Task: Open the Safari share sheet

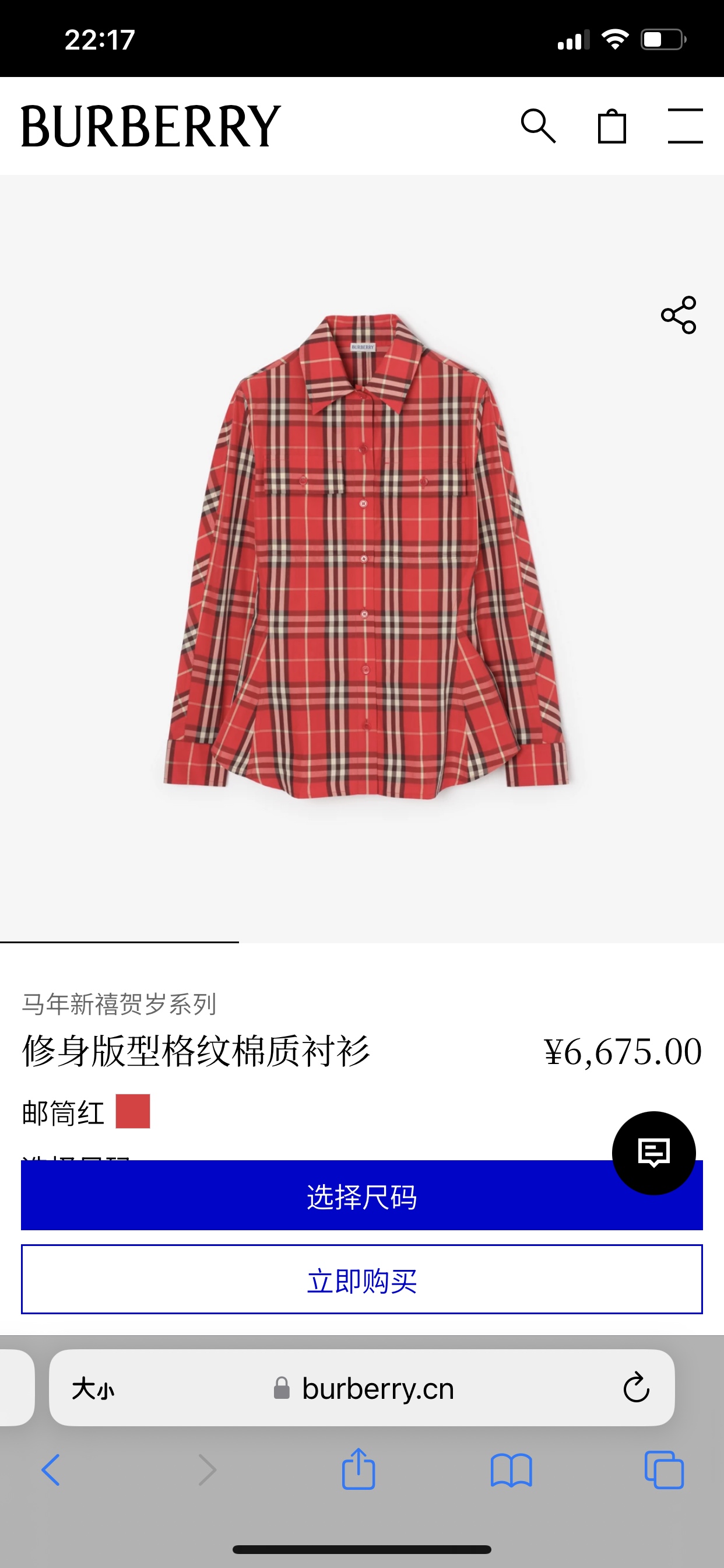Action: (359, 1469)
